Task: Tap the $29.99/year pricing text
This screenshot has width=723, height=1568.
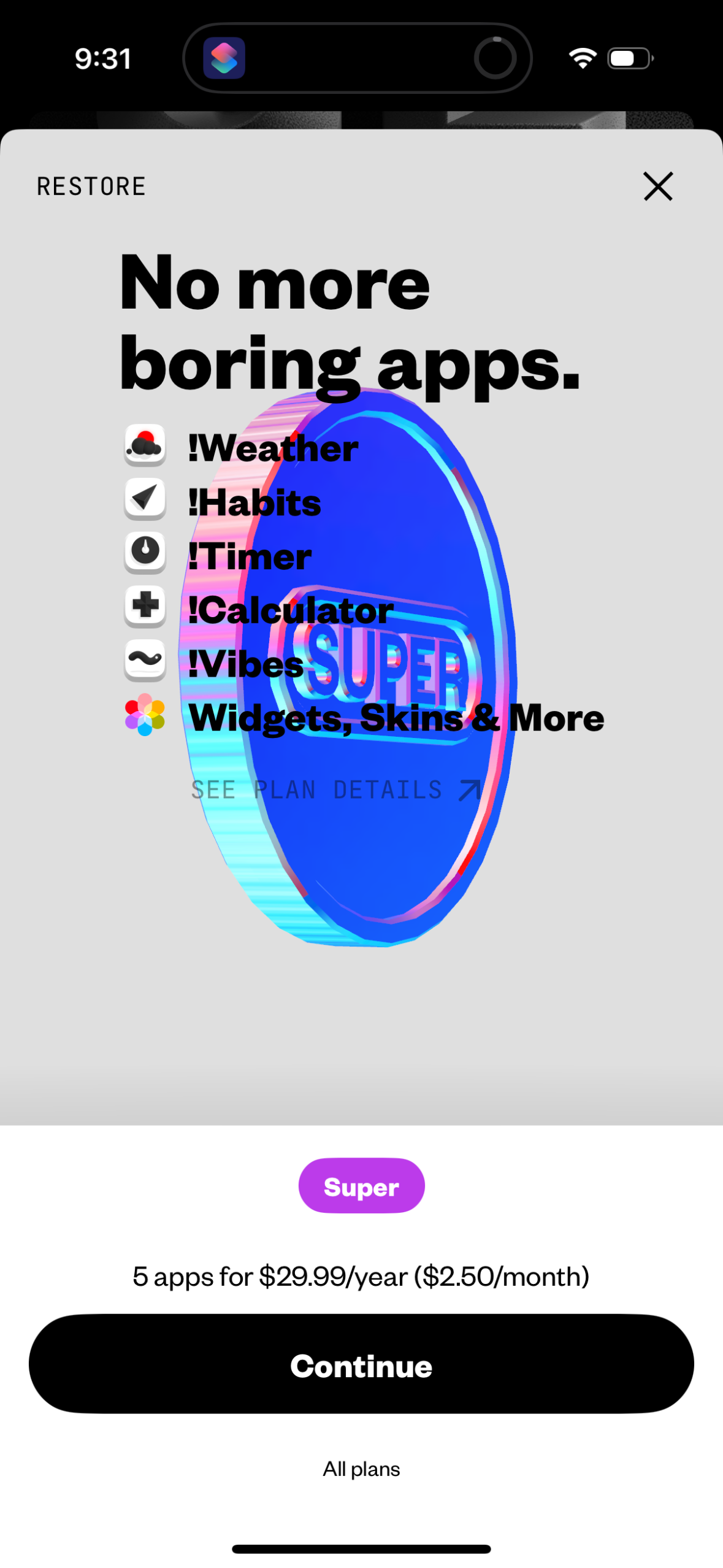Action: [x=361, y=1277]
